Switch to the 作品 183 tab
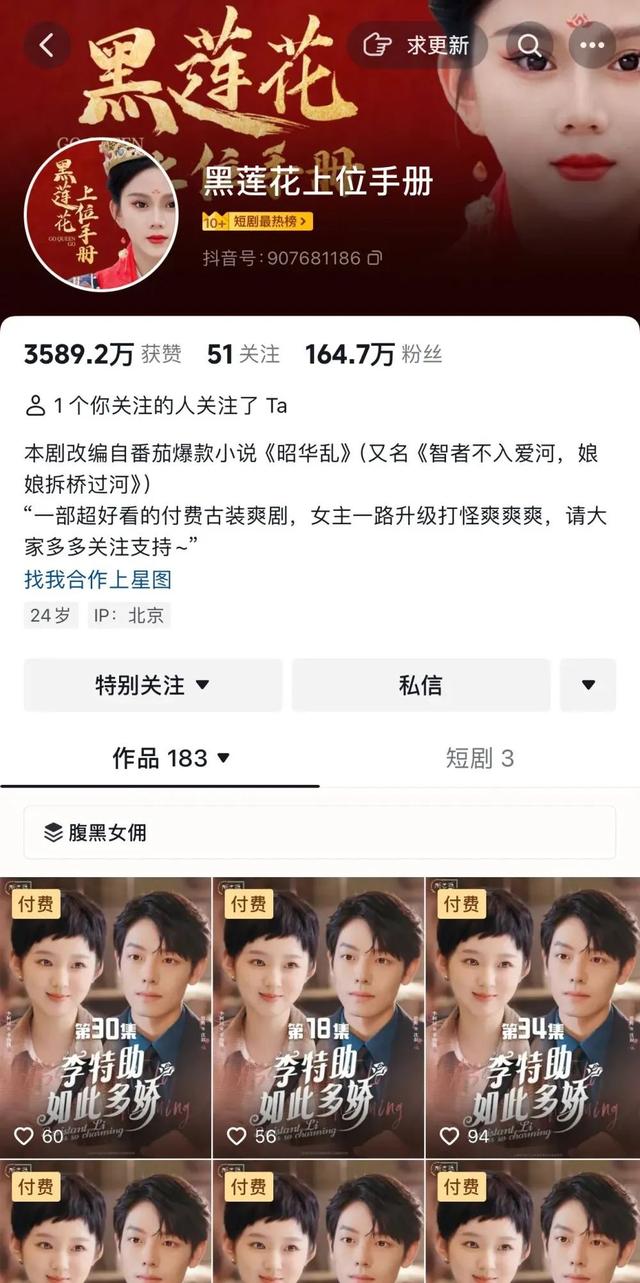This screenshot has height=1283, width=640. point(170,758)
